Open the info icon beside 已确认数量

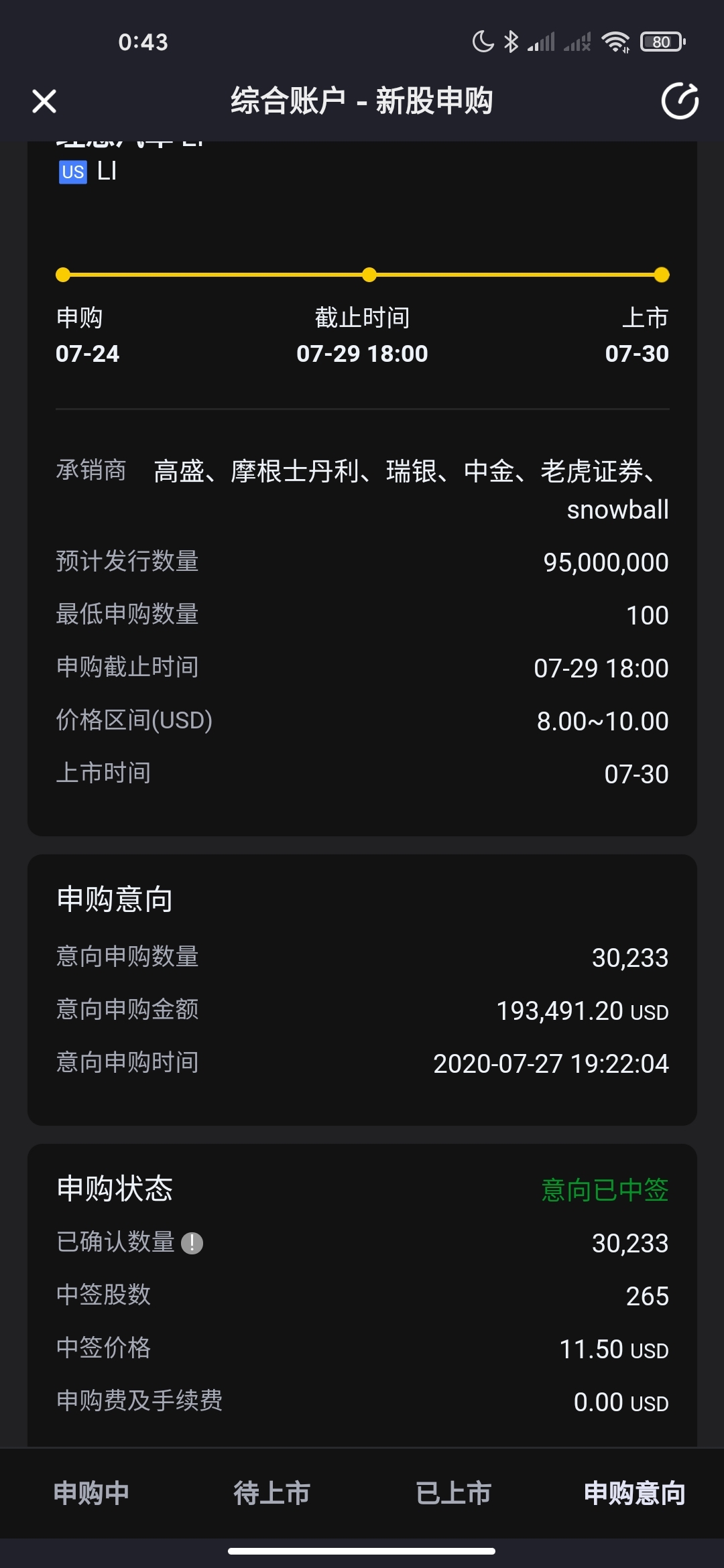[x=192, y=1243]
